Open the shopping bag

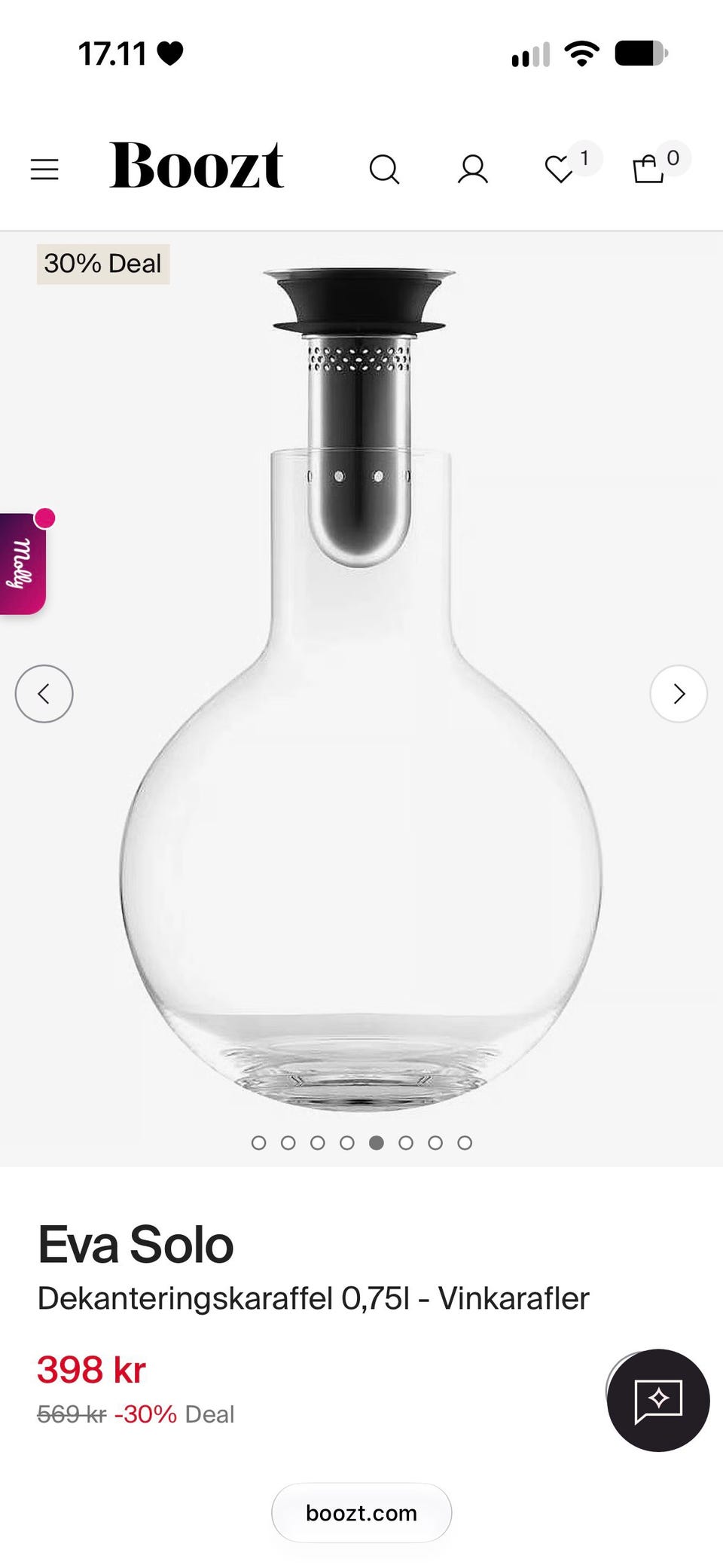648,169
